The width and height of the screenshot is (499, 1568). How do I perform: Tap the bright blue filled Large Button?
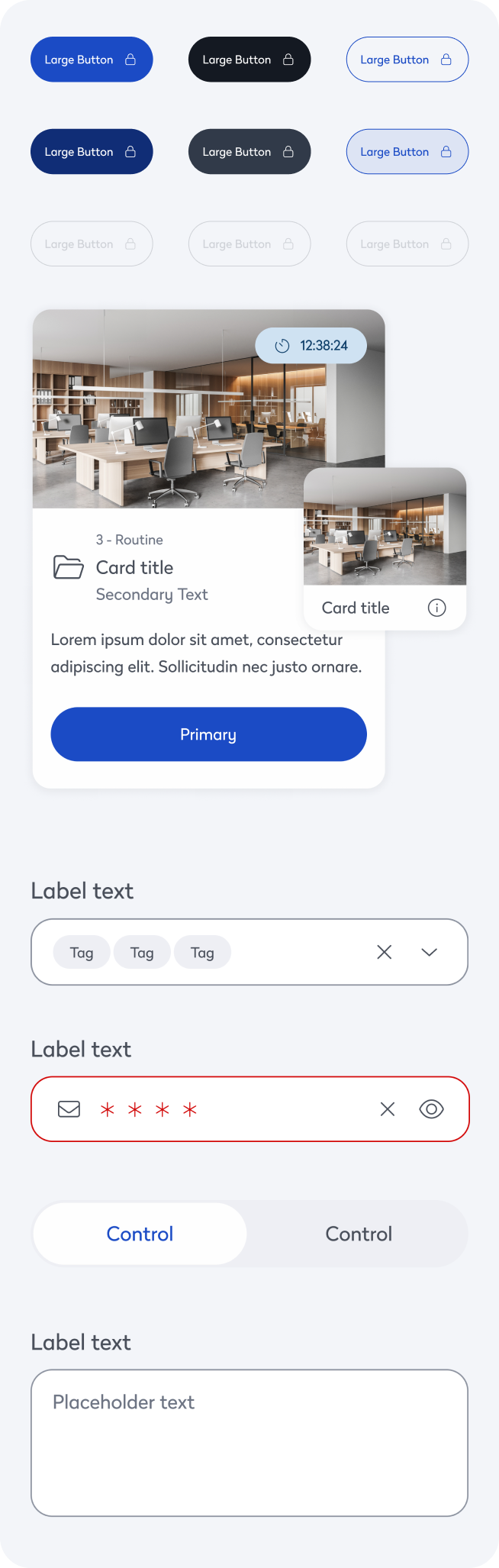[x=92, y=60]
